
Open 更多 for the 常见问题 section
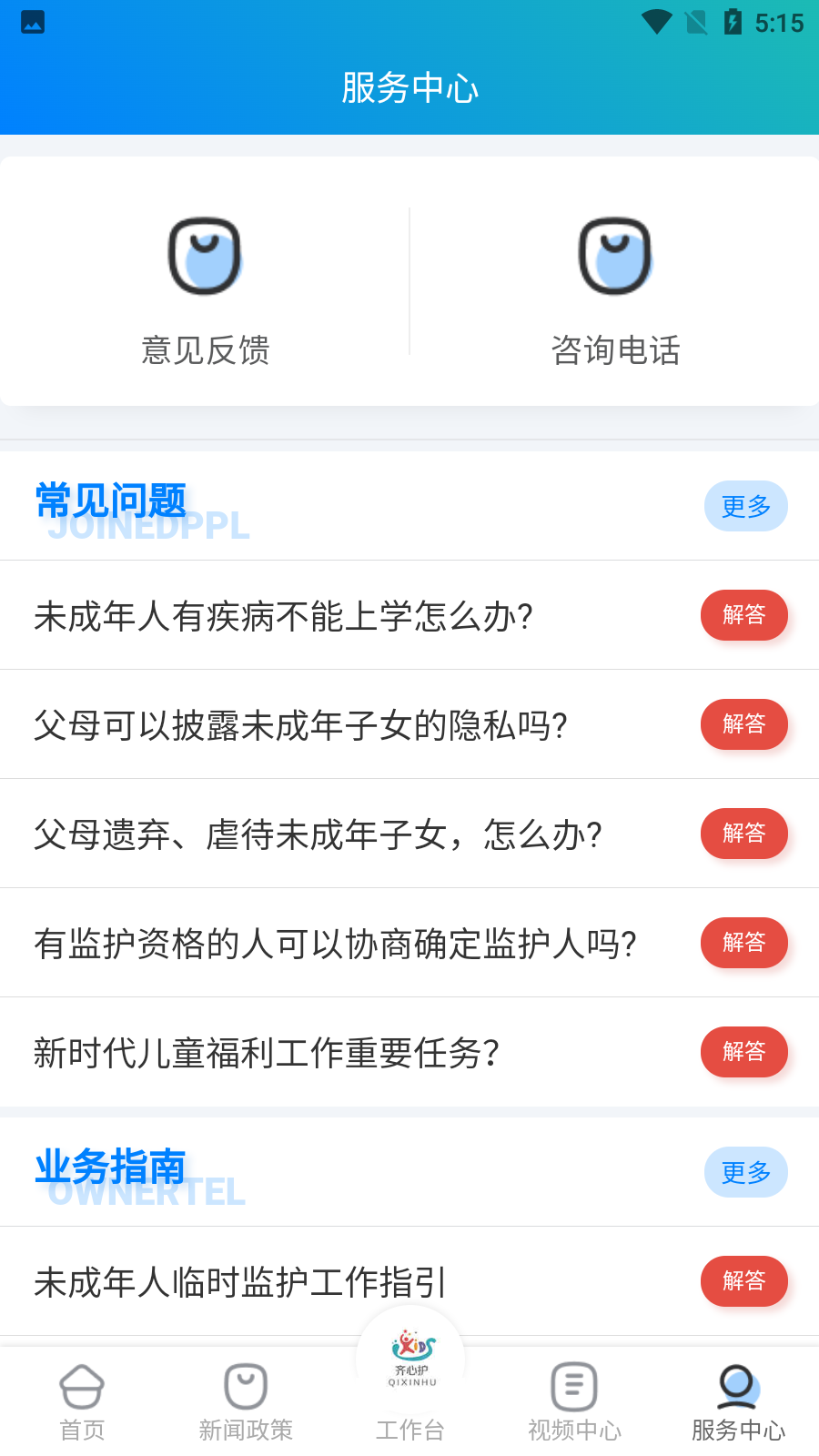coord(745,506)
